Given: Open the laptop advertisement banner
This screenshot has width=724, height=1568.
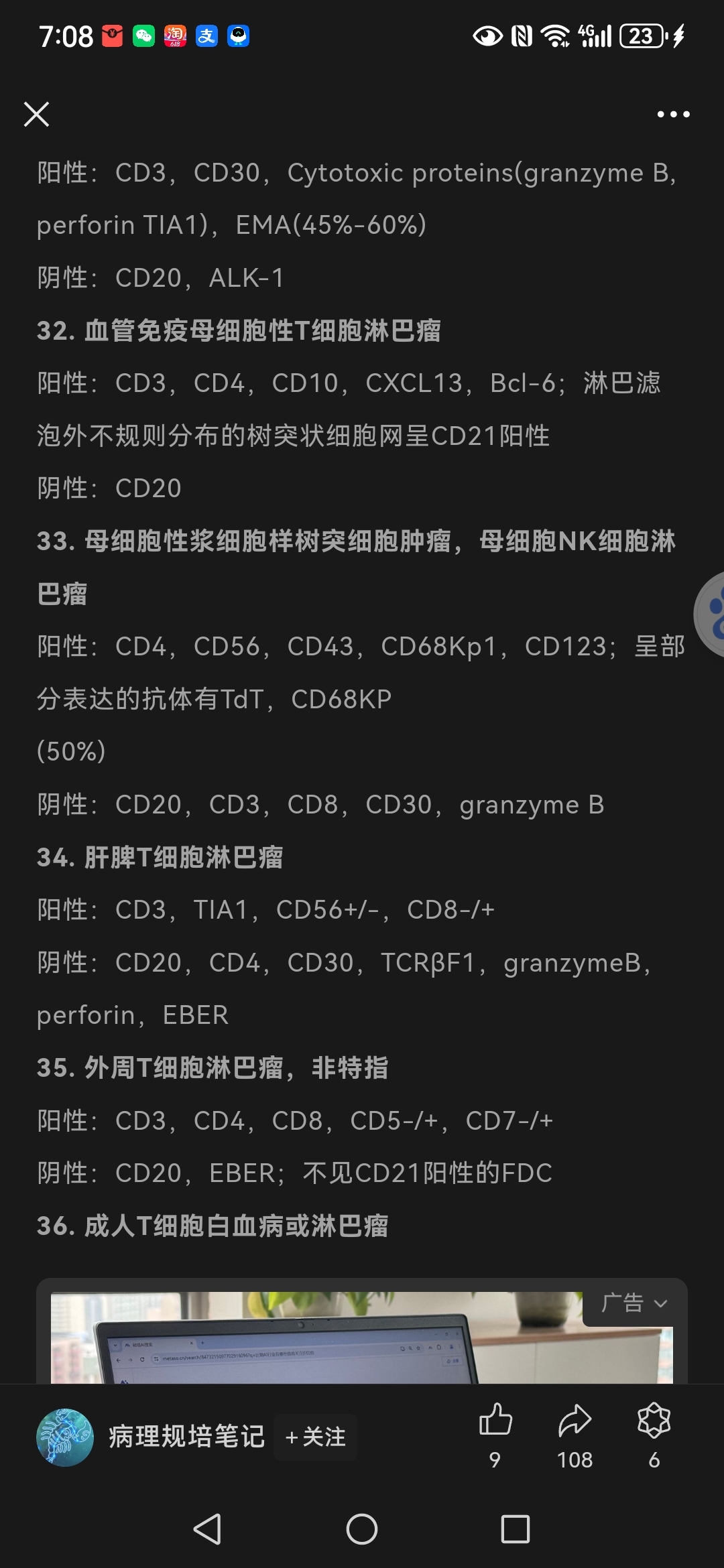Looking at the screenshot, I should [362, 1337].
